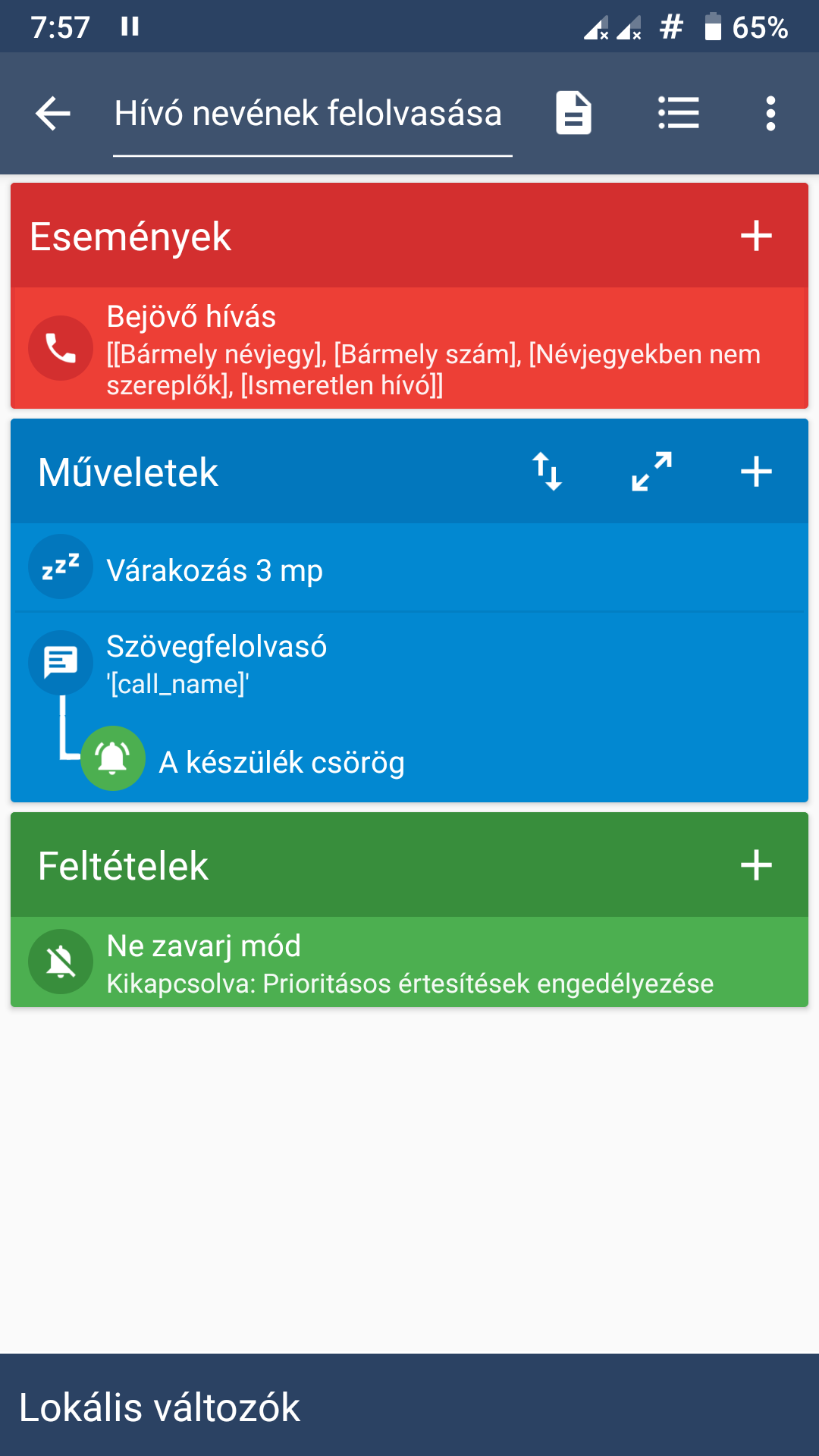
Task: Go back with the arrow icon
Action: (53, 114)
